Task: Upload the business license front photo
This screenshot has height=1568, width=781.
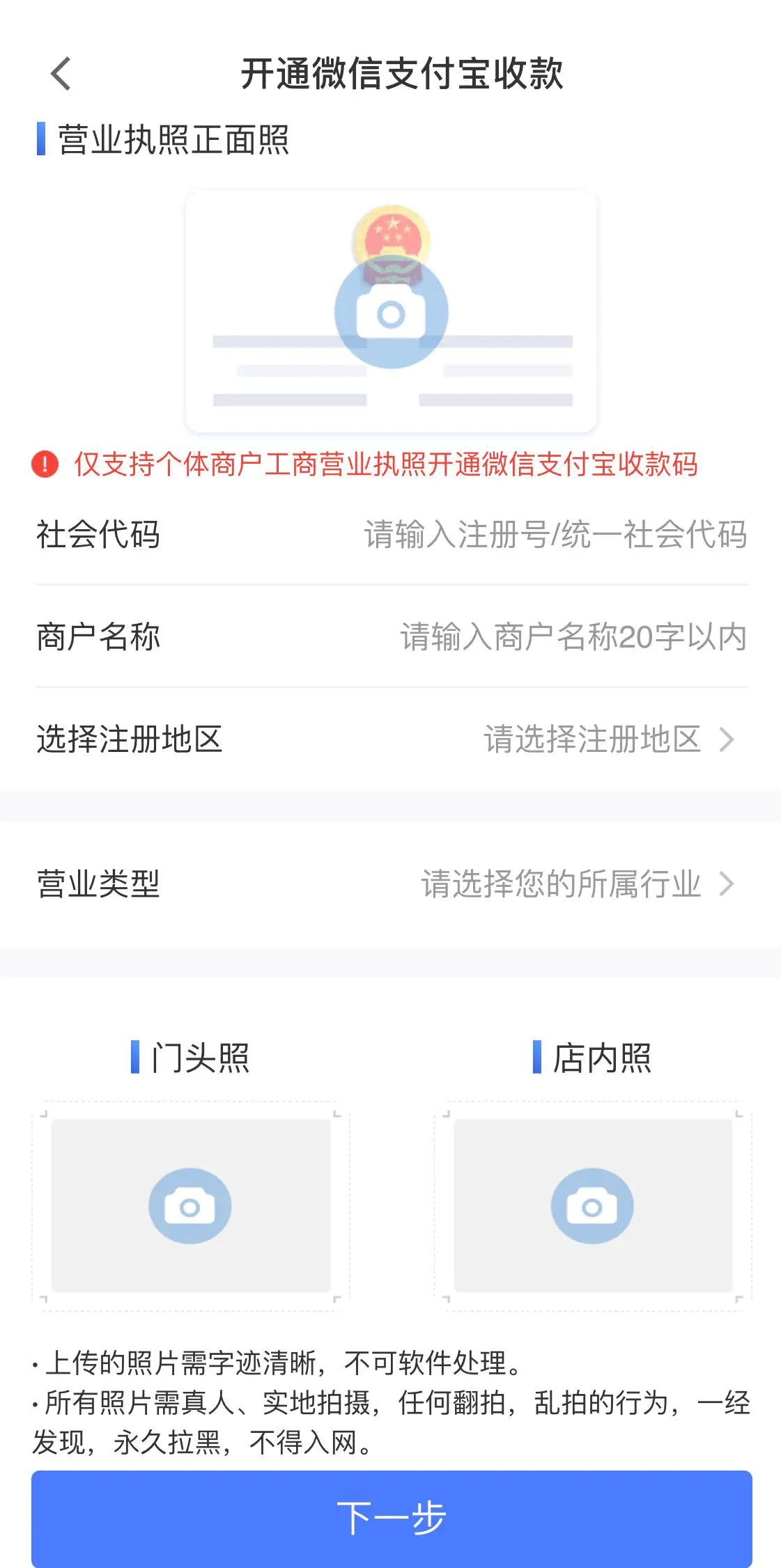Action: point(391,312)
